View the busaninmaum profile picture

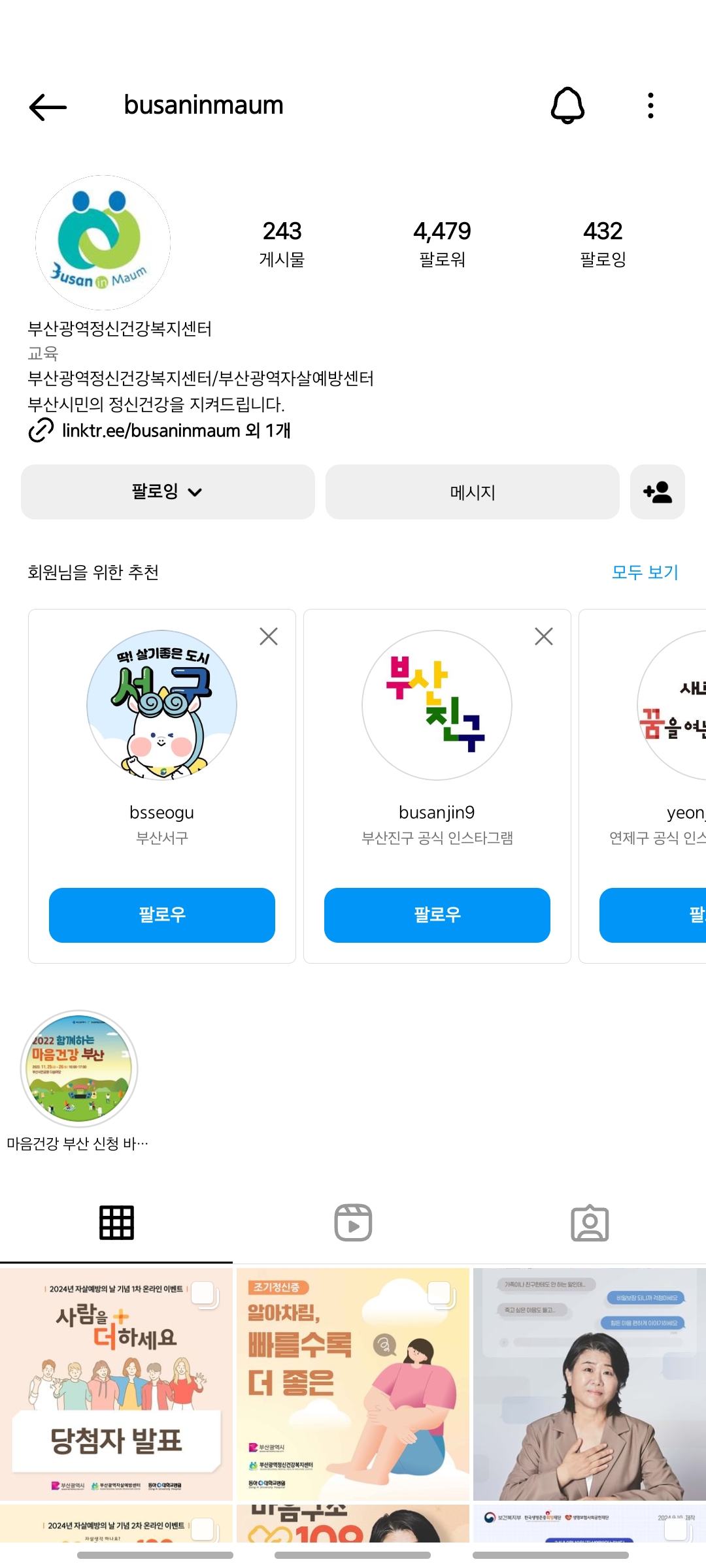[103, 242]
